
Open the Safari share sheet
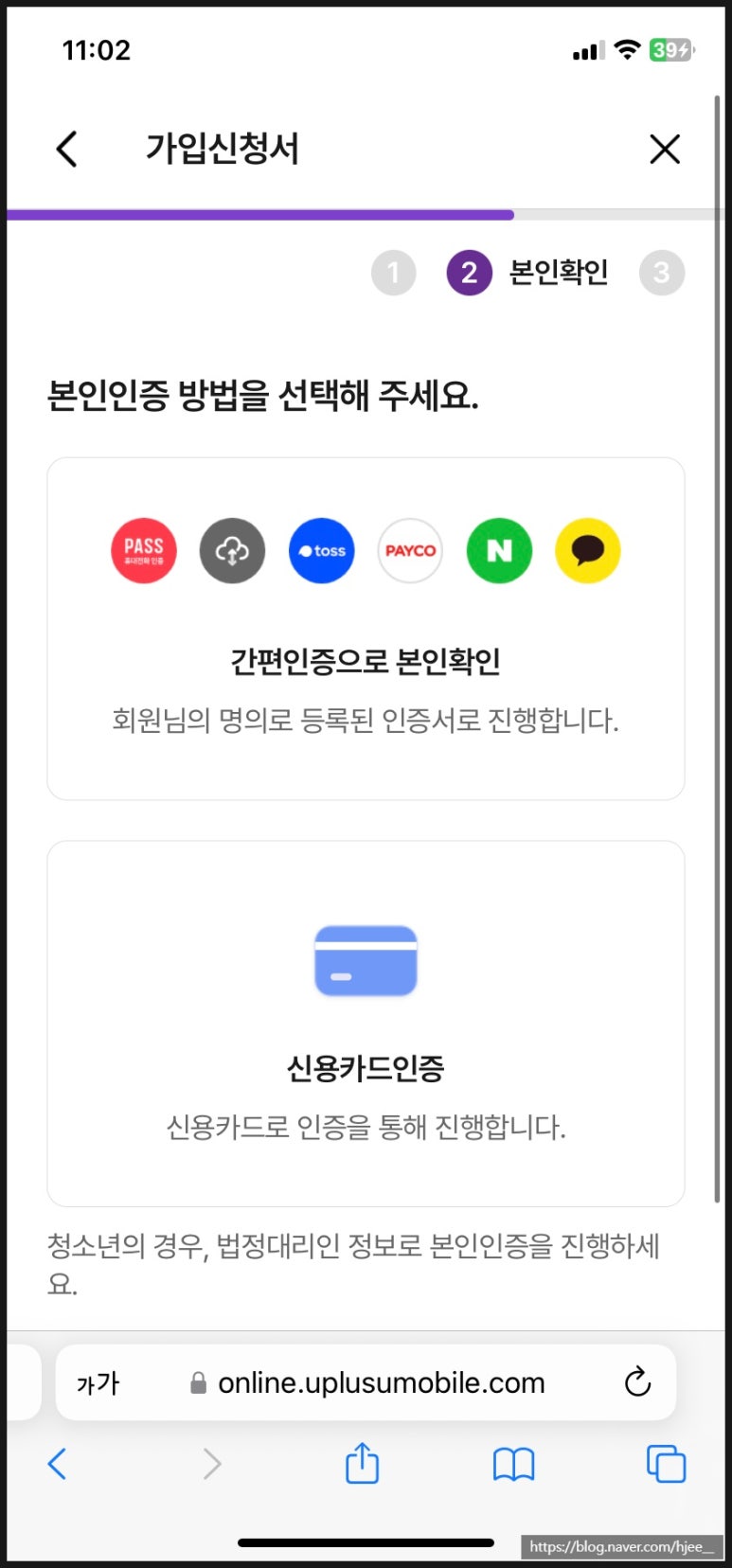pyautogui.click(x=362, y=1463)
